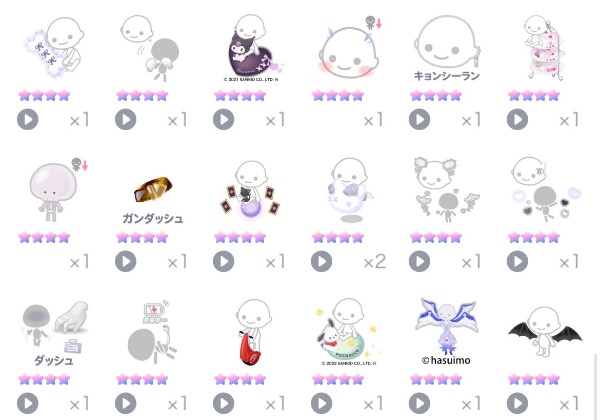Play preview of the hasuimo dragon item
This screenshot has height=420, width=600.
[x=419, y=405]
